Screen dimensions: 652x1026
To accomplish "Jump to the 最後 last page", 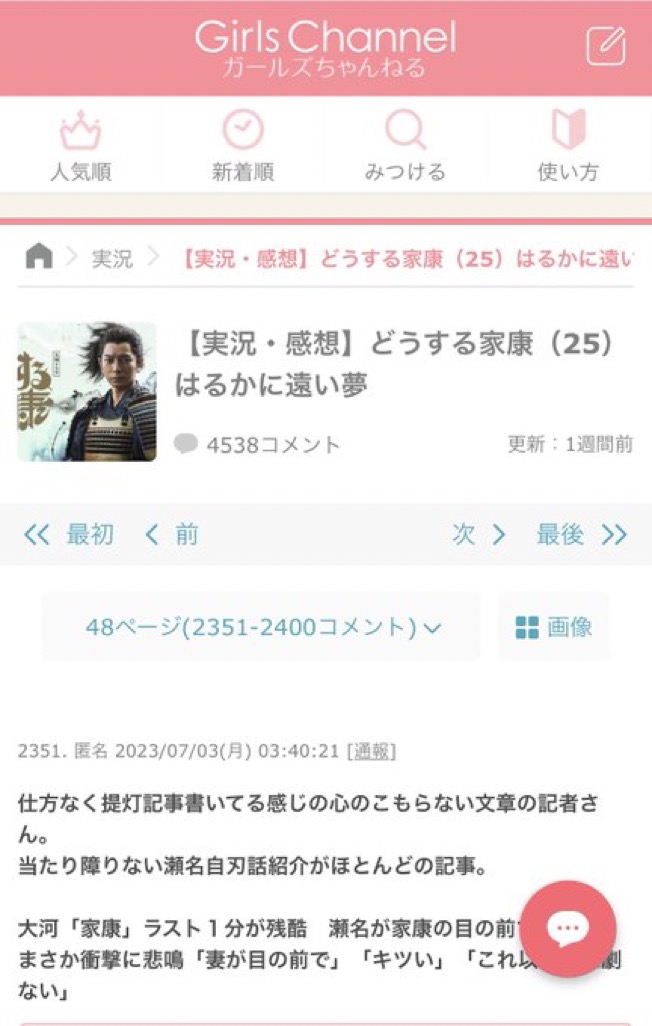I will point(581,535).
